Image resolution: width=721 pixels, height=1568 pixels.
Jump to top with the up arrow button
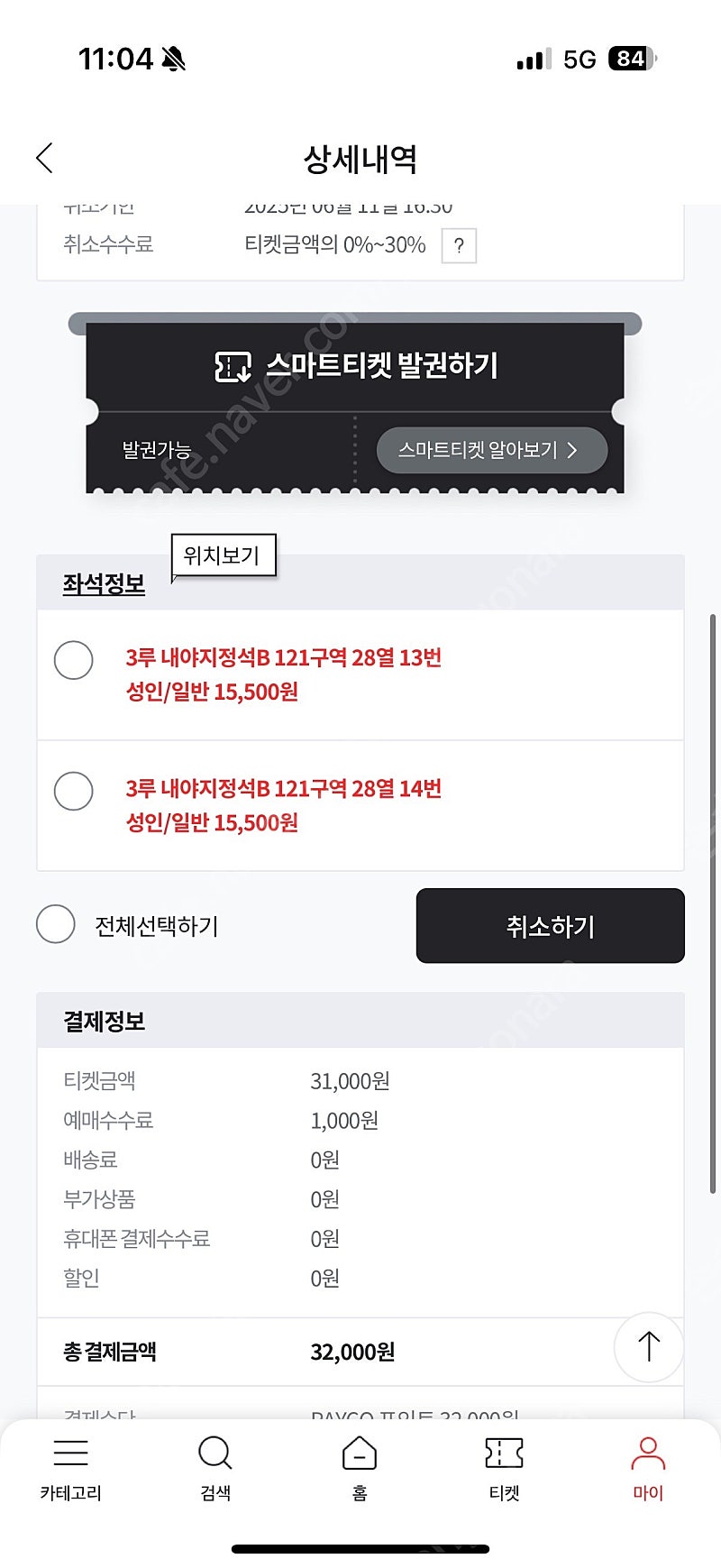(x=649, y=1347)
